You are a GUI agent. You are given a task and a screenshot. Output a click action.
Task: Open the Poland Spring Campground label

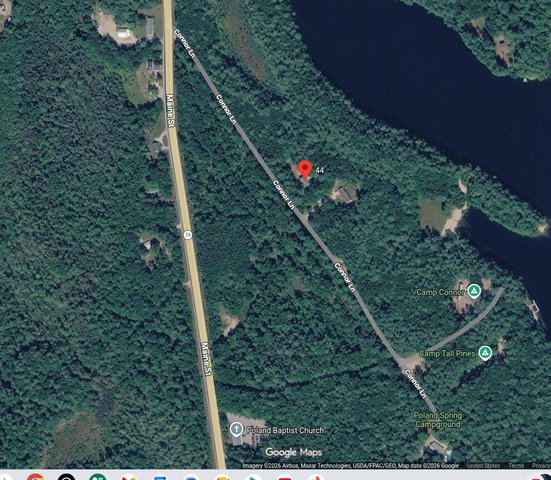pos(438,420)
